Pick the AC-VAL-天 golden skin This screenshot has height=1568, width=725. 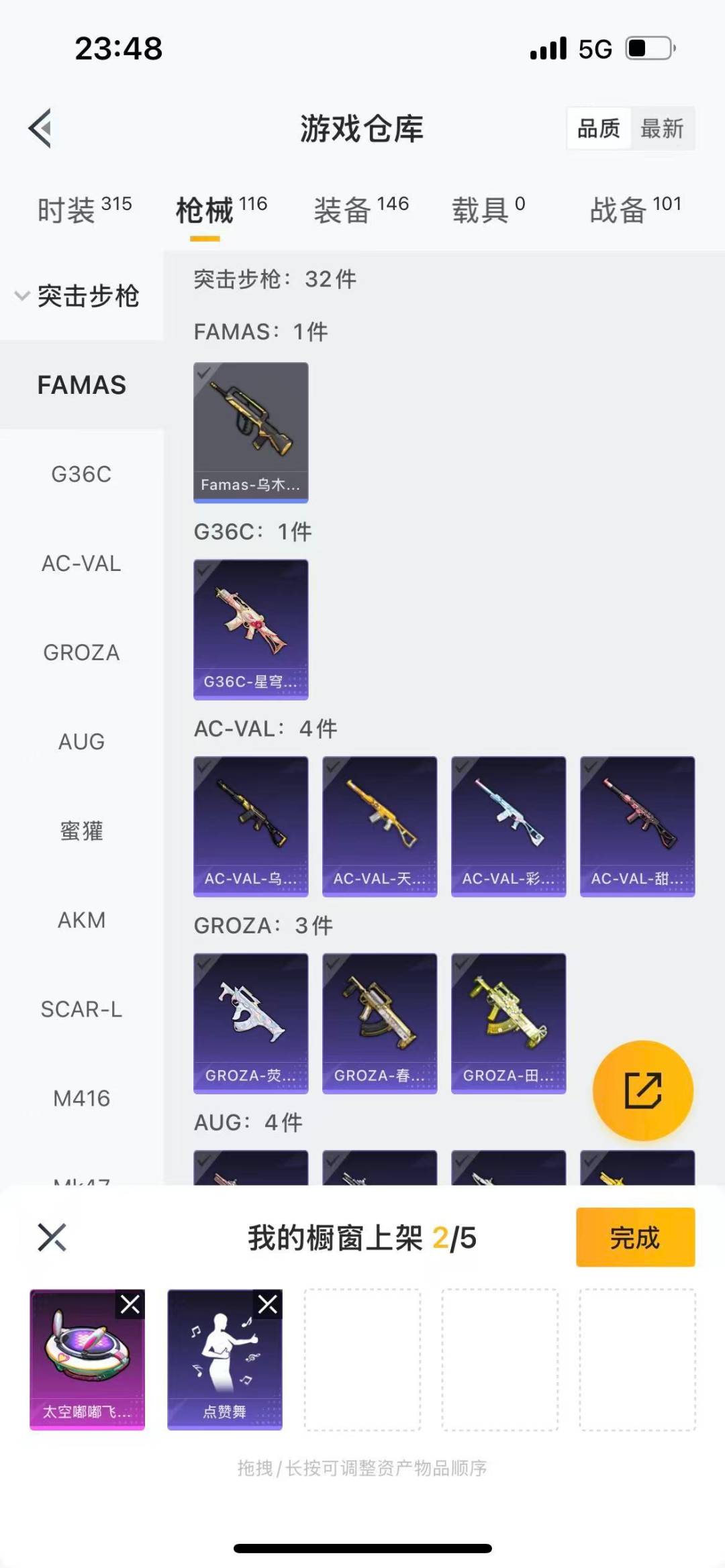(380, 826)
